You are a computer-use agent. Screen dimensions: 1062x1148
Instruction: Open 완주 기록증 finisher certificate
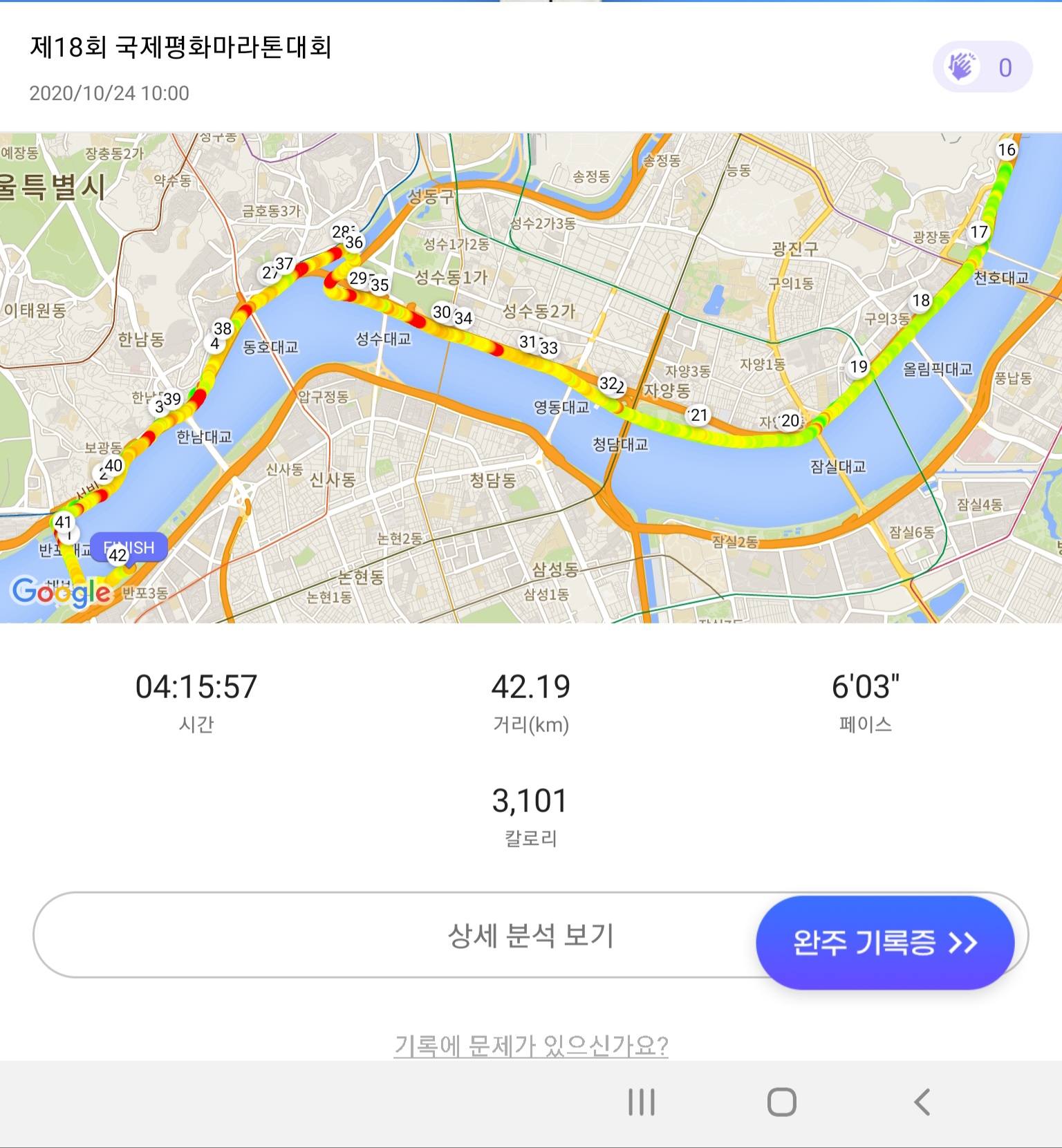click(884, 942)
